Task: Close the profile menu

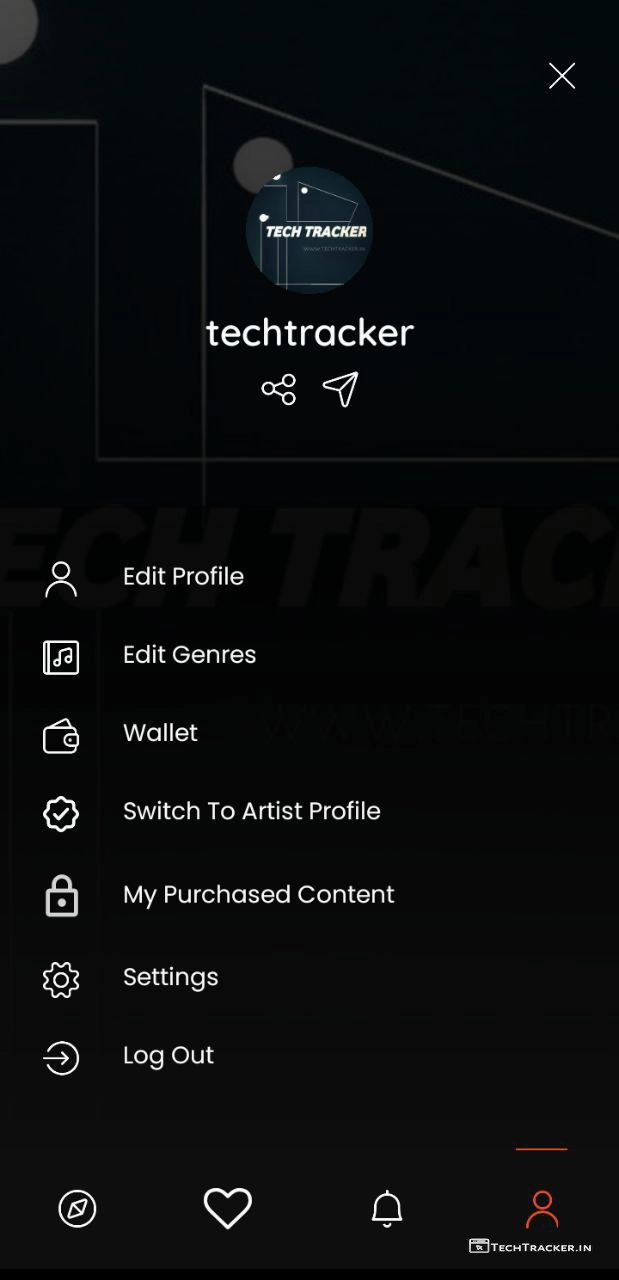Action: pyautogui.click(x=562, y=76)
